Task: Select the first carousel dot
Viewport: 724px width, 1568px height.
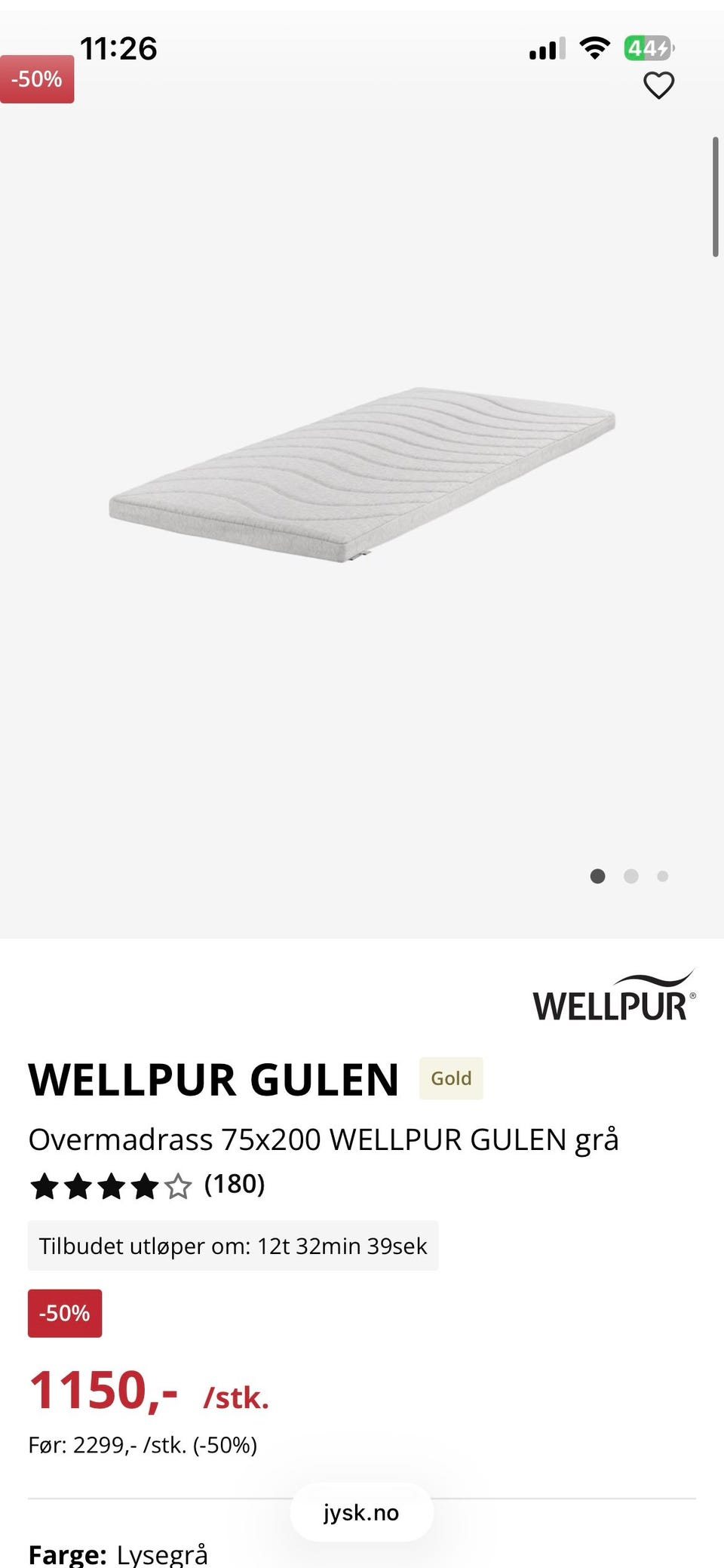Action: [x=598, y=876]
